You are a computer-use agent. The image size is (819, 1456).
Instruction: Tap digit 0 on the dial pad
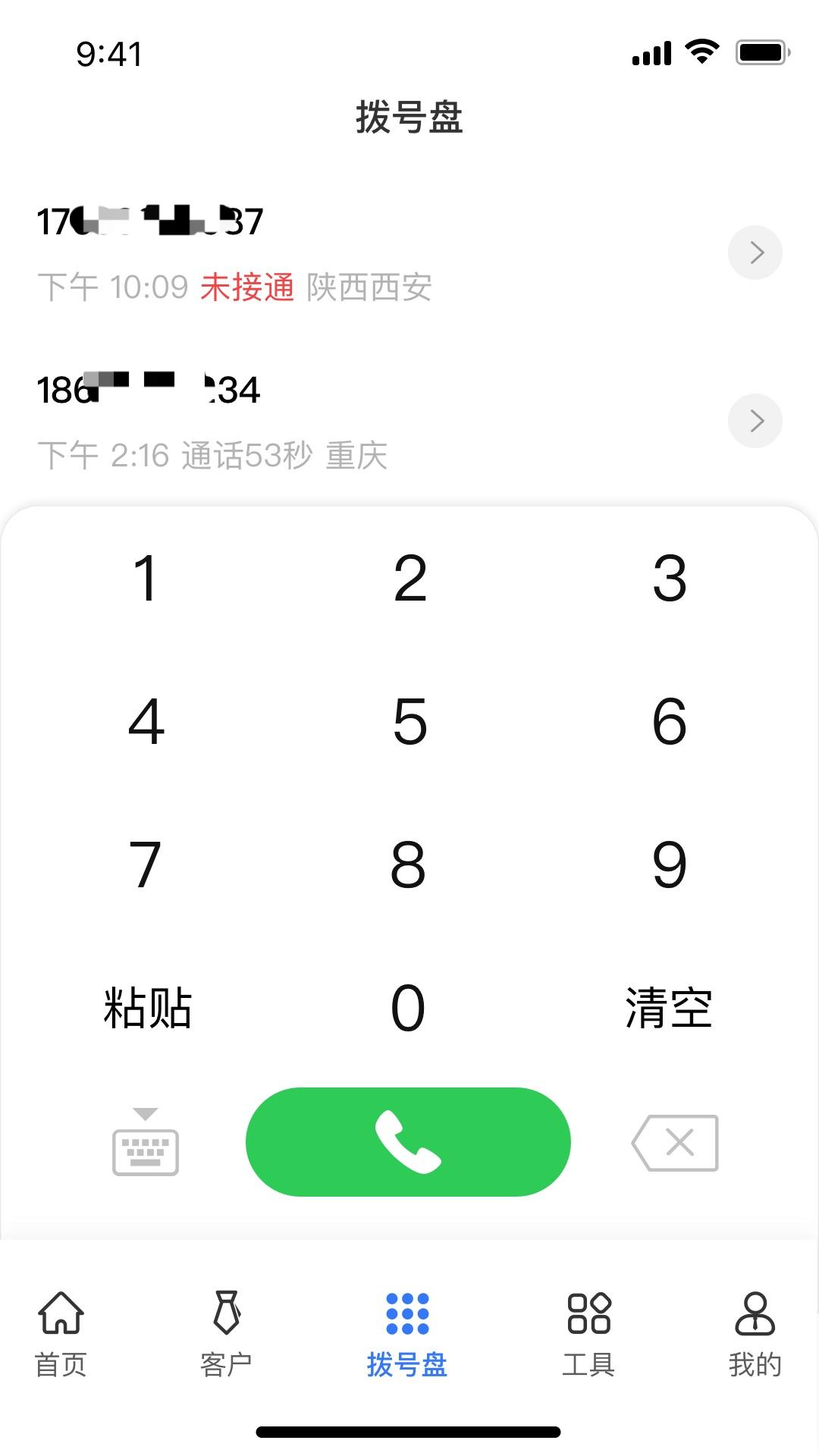(408, 1007)
